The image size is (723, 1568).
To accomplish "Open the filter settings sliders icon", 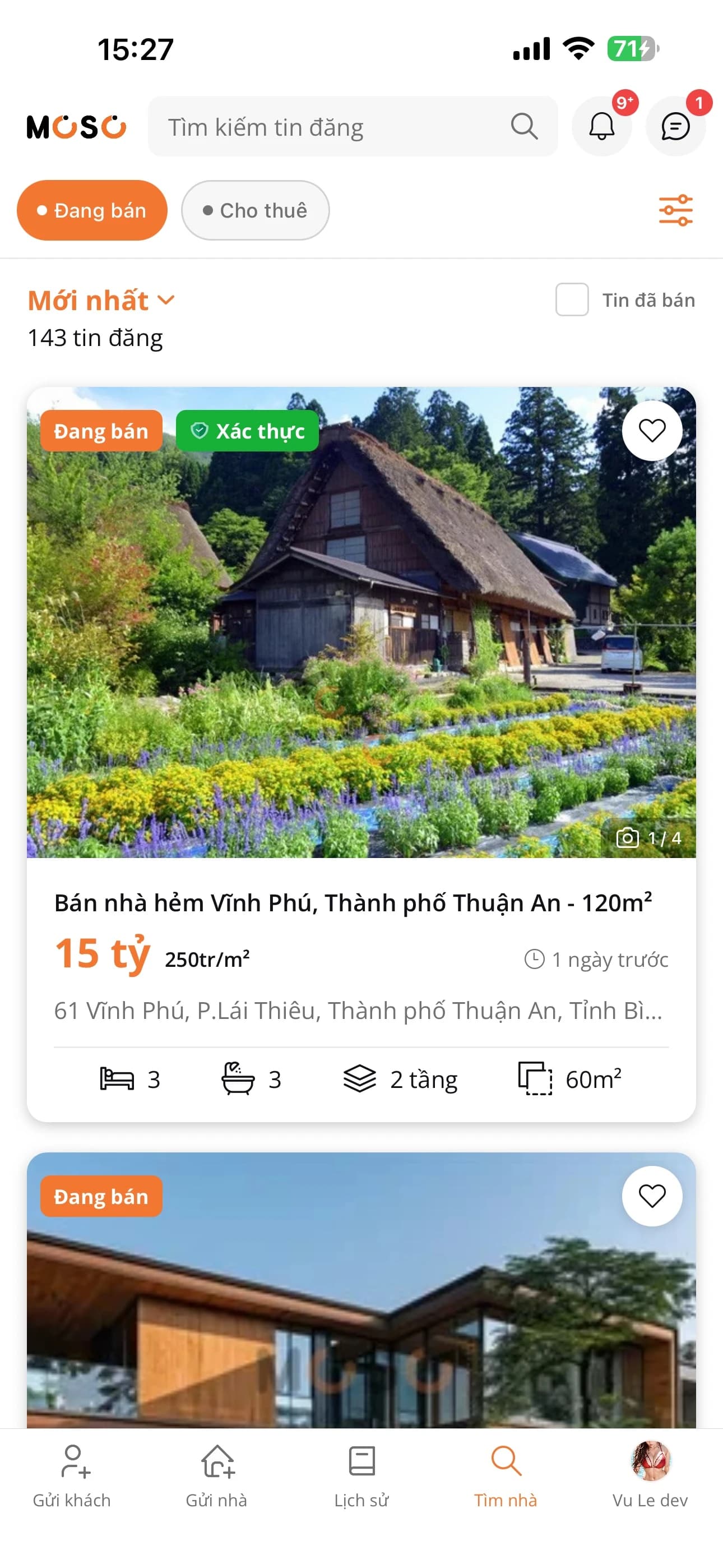I will coord(675,211).
